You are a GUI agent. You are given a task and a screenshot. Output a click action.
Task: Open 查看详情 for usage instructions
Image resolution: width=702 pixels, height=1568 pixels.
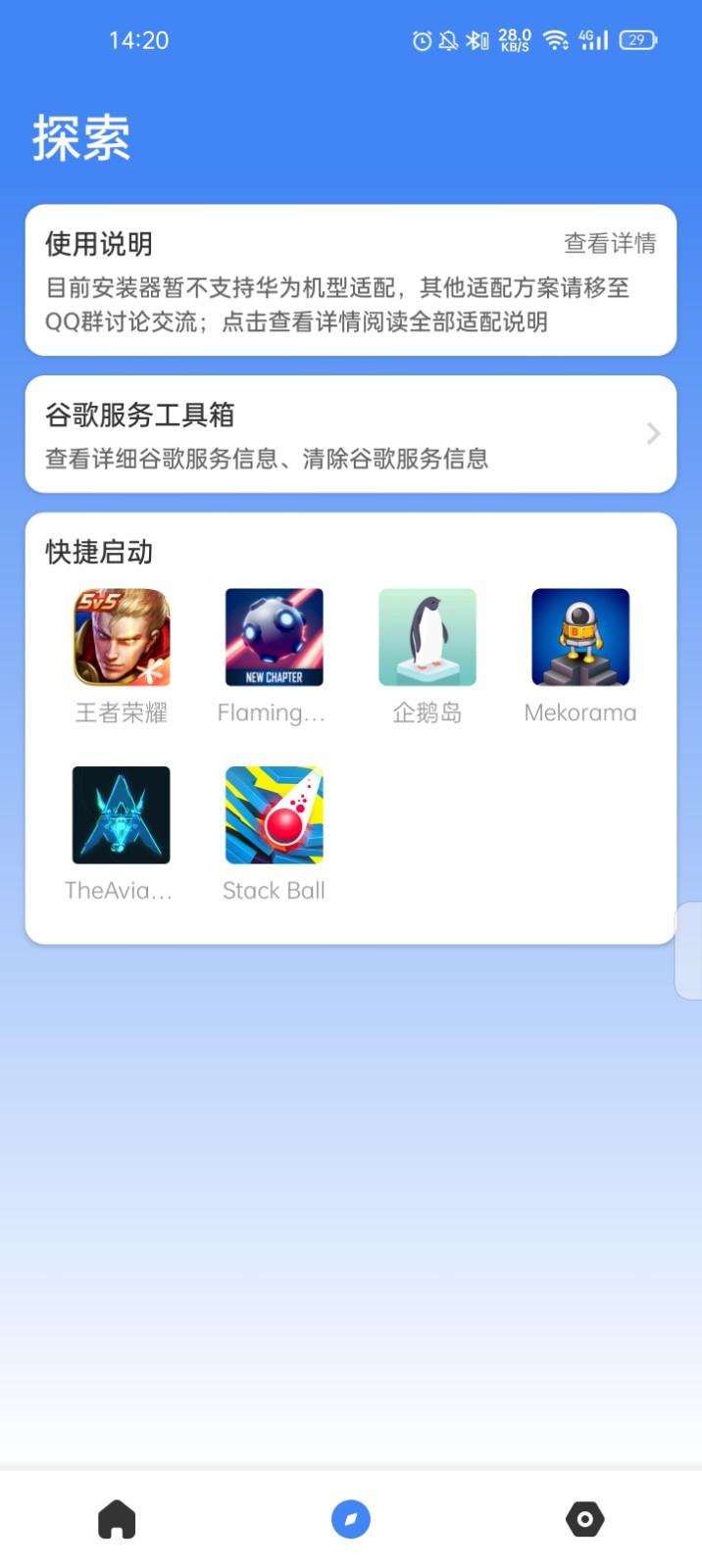point(609,243)
